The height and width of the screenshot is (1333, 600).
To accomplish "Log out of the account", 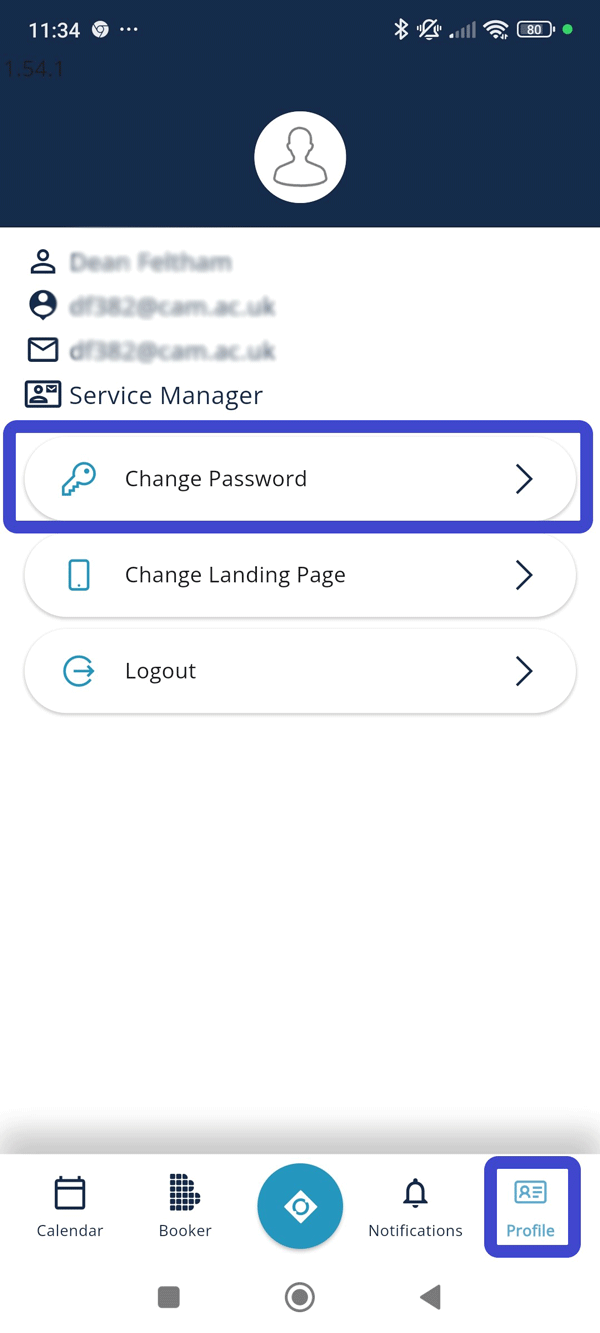I will click(x=300, y=671).
